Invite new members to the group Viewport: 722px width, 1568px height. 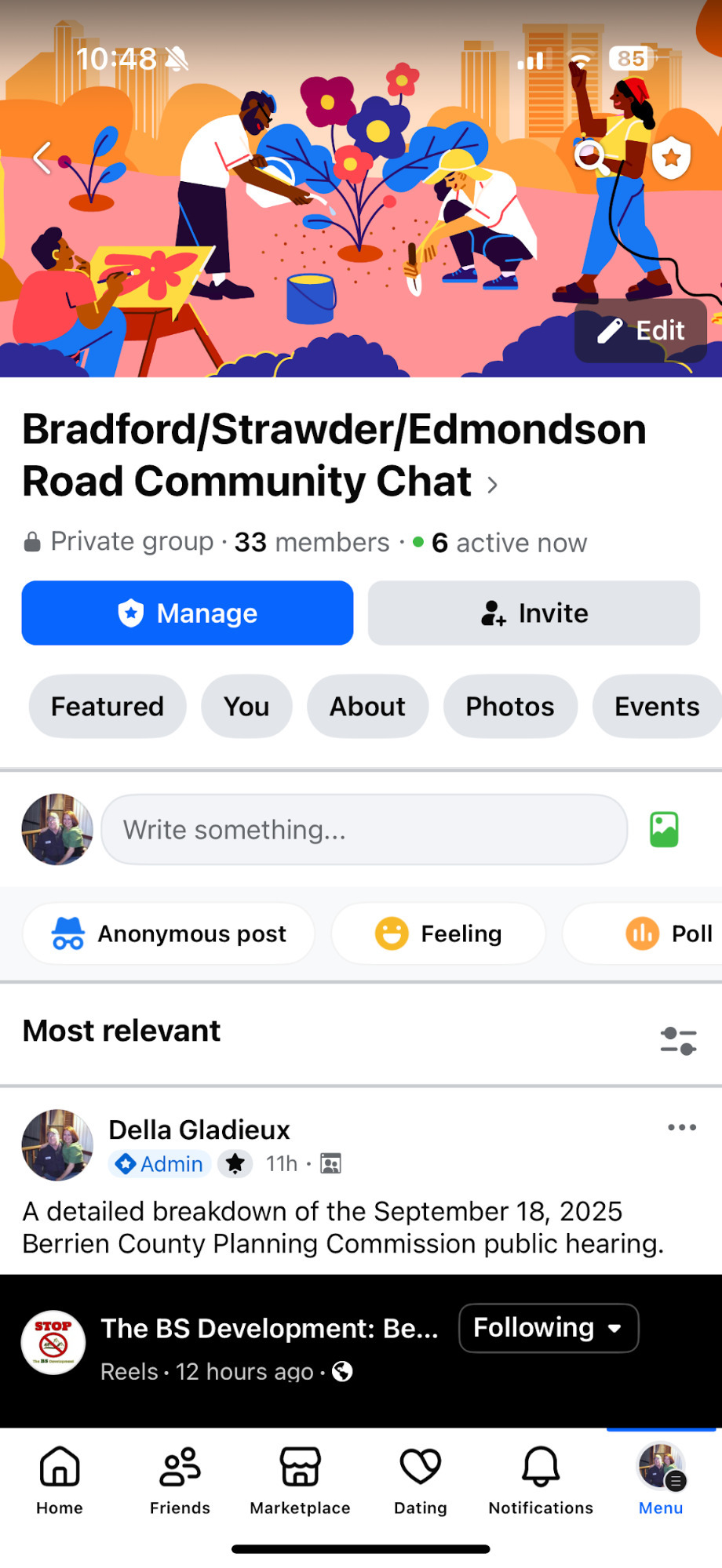coord(534,613)
